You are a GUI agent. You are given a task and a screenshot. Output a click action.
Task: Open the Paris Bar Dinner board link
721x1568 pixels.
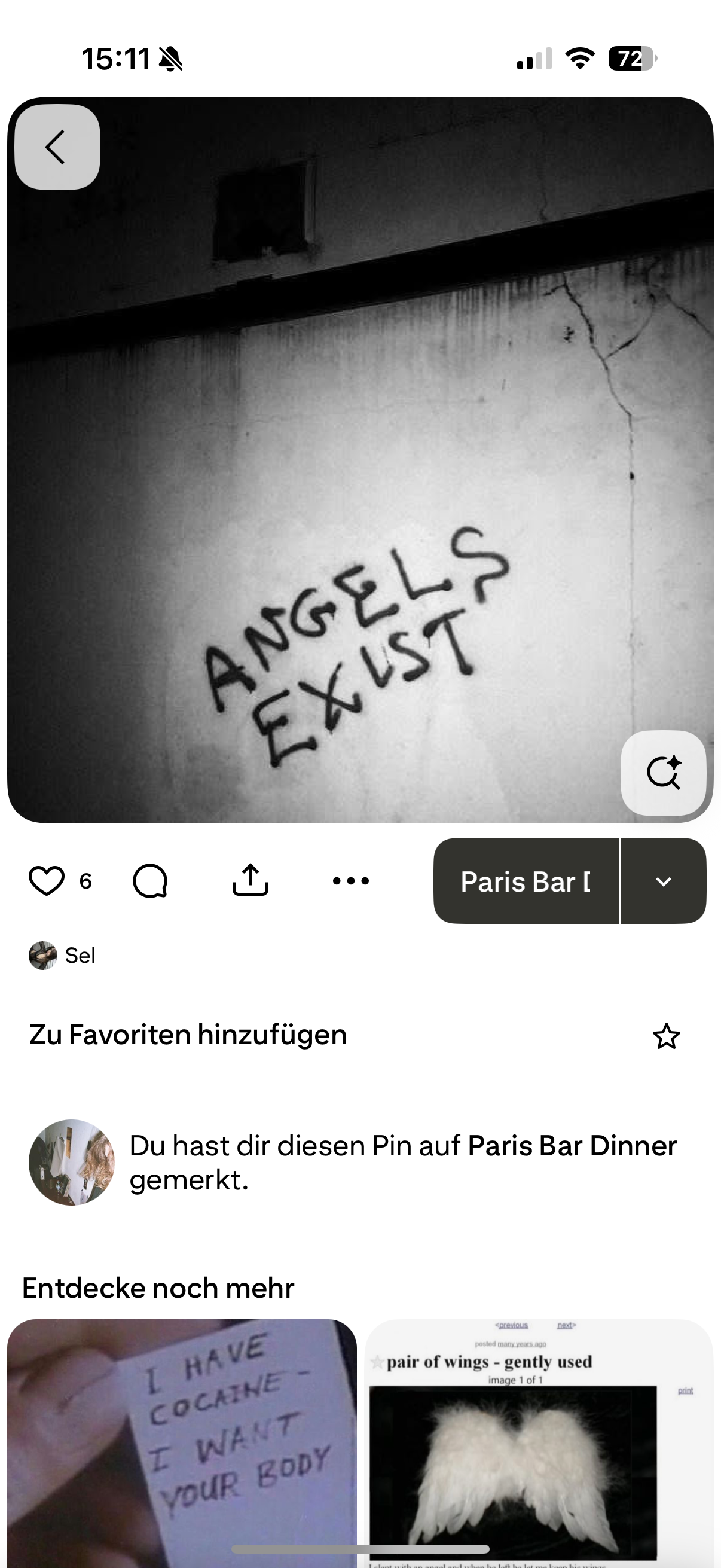pyautogui.click(x=572, y=1146)
